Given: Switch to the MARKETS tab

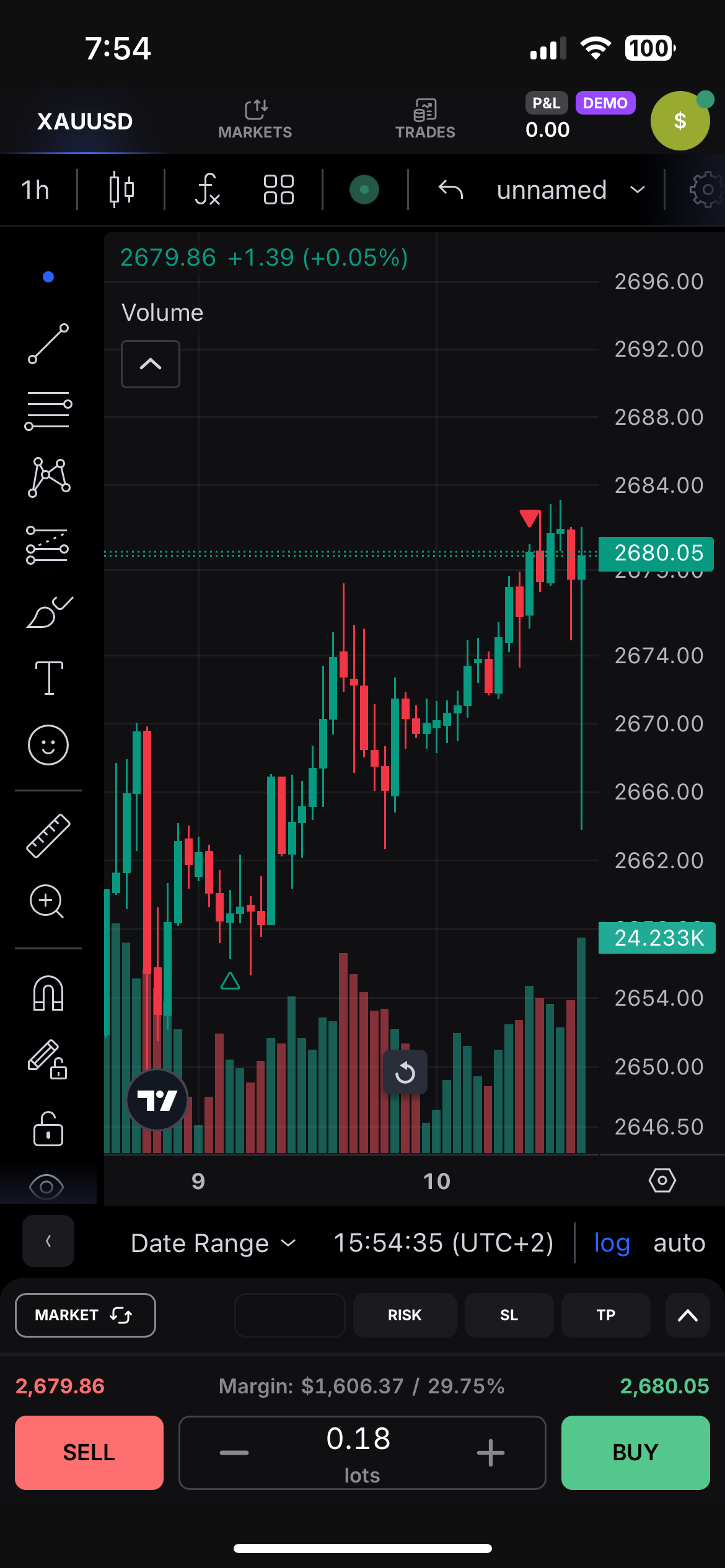Looking at the screenshot, I should [x=255, y=118].
